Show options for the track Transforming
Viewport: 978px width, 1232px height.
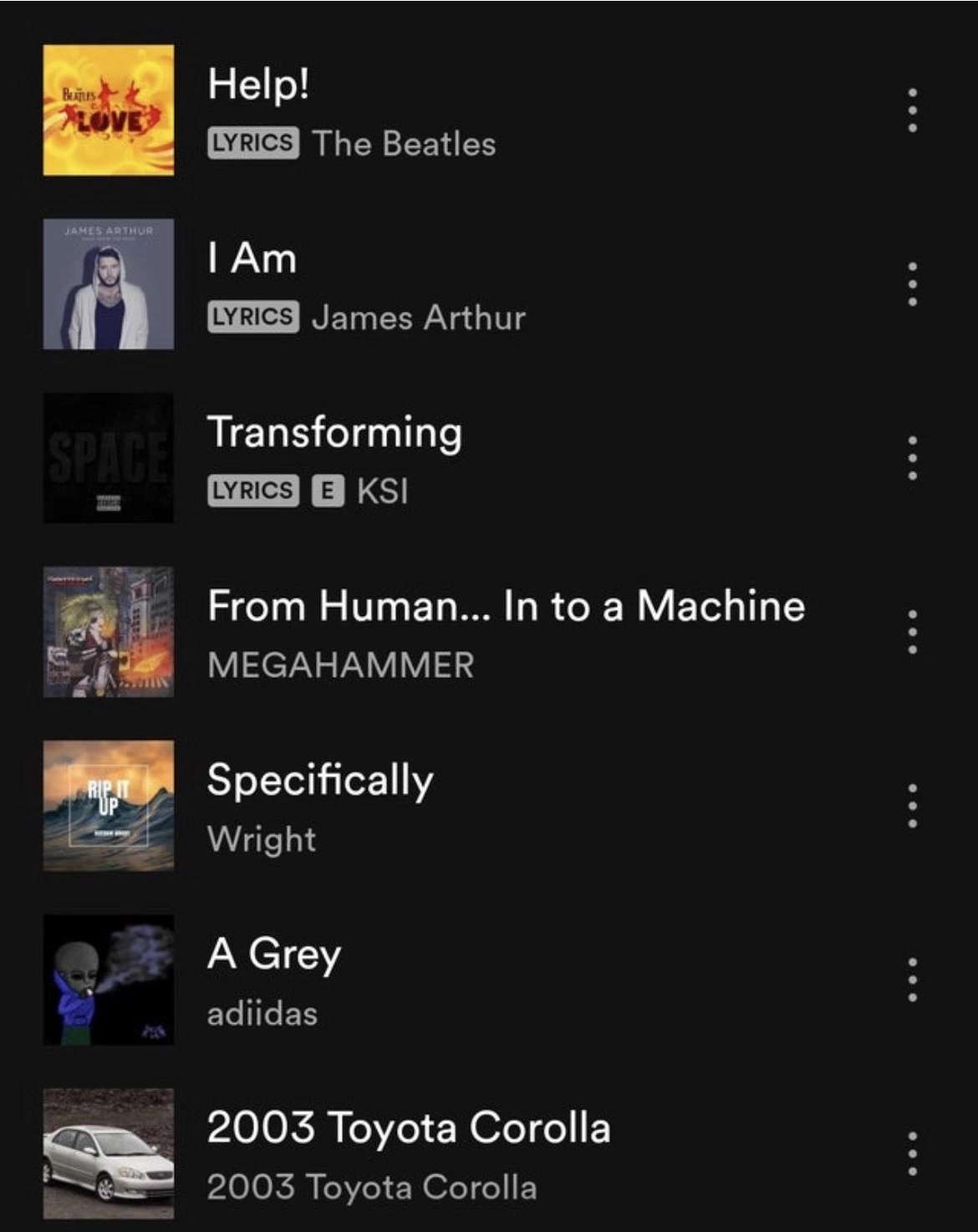pos(913,458)
